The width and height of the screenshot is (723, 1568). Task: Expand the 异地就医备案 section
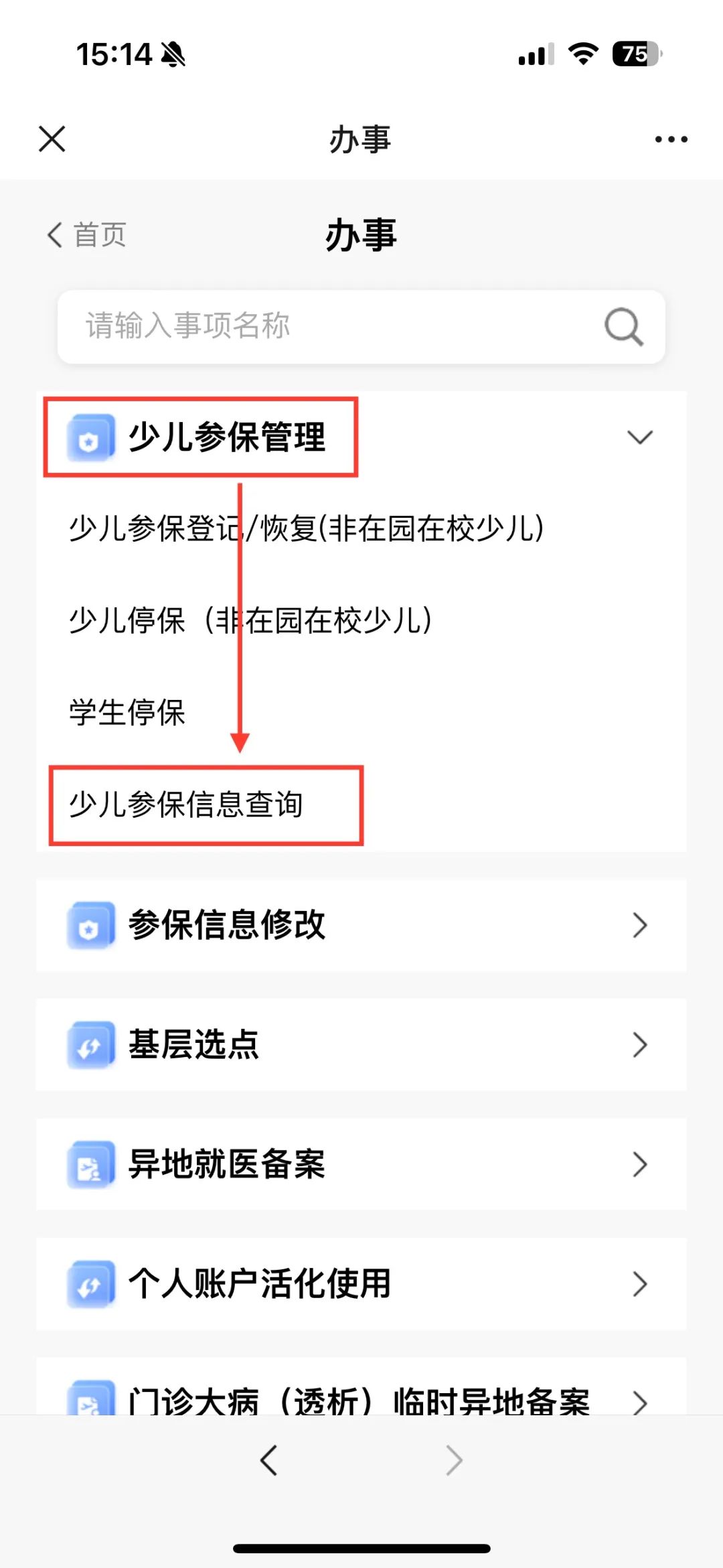[x=361, y=1164]
